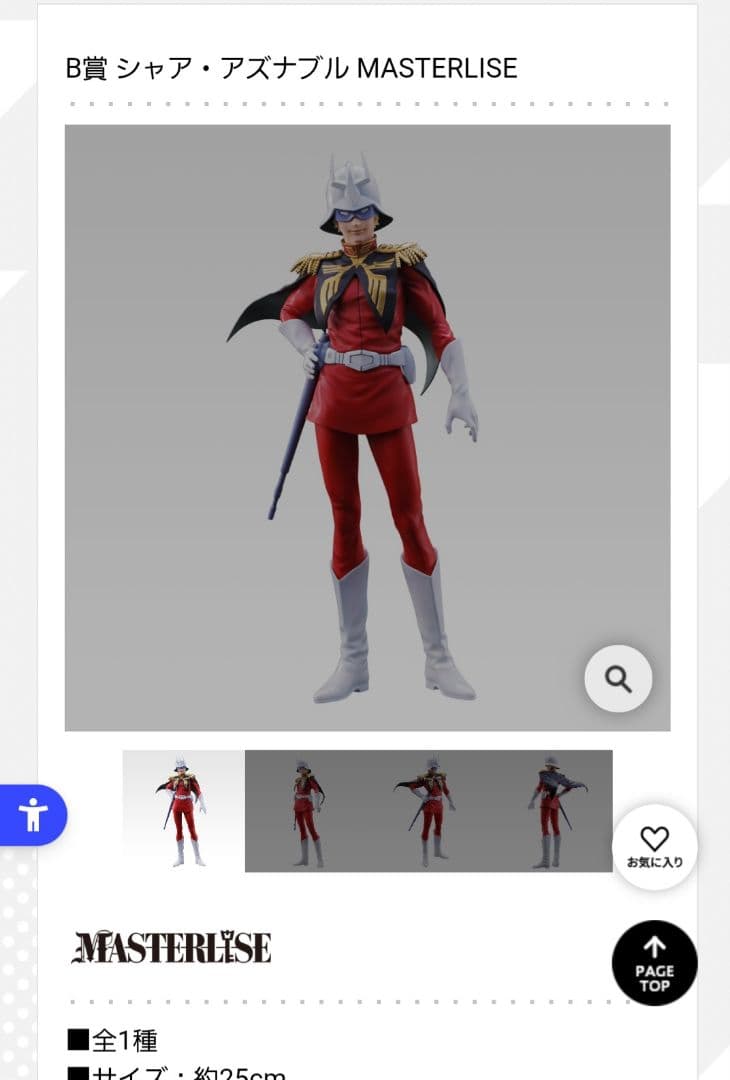Open the main Char Aznable figure image
Screen dimensions: 730x1080
tap(367, 427)
